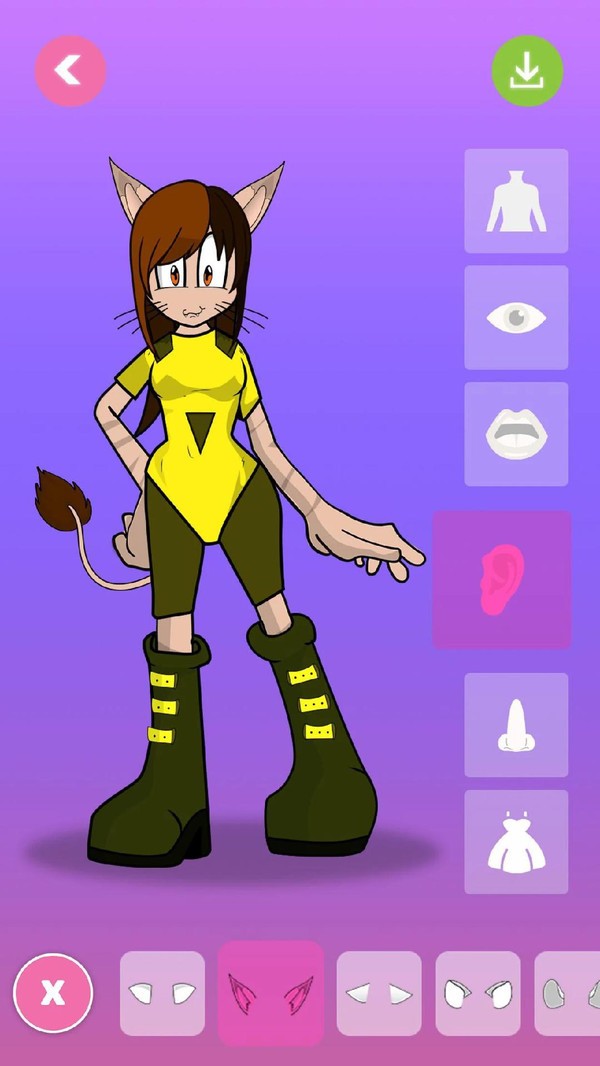Pick the flat pointed ear style
600x1066 pixels.
[379, 993]
